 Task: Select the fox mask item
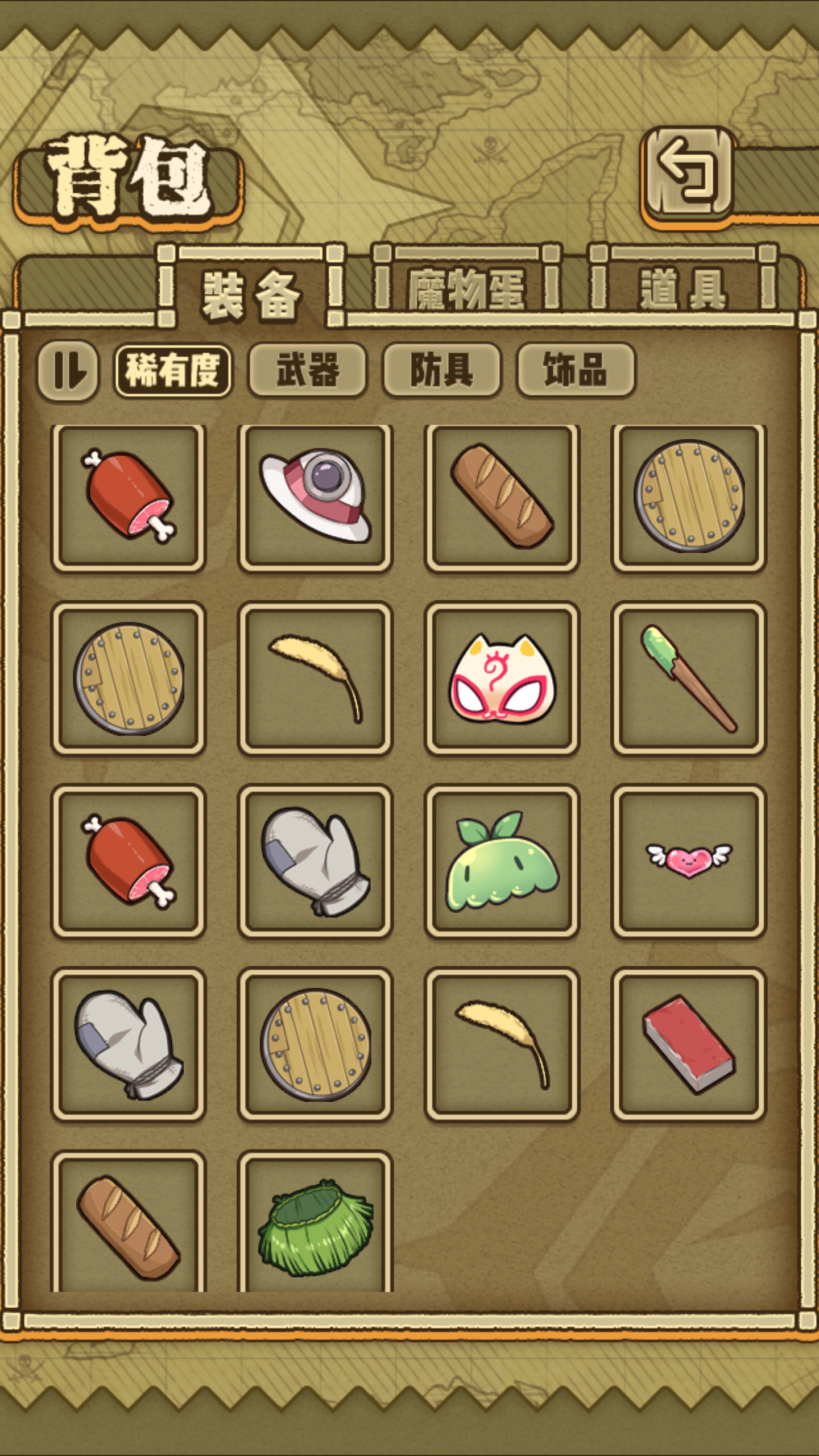tap(502, 679)
